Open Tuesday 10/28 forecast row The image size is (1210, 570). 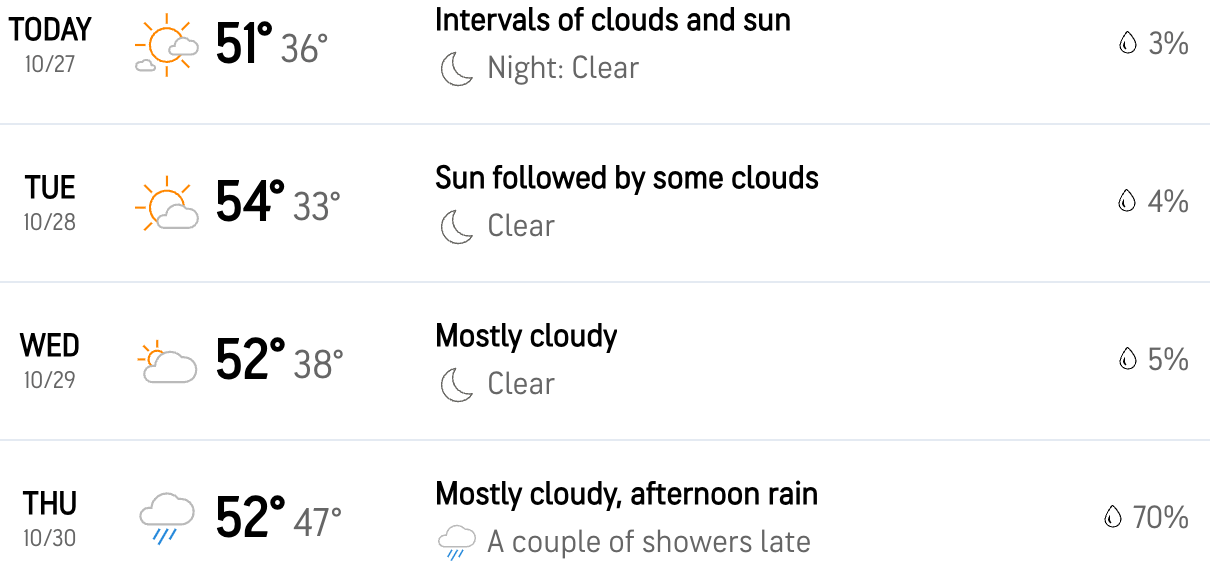point(626,202)
